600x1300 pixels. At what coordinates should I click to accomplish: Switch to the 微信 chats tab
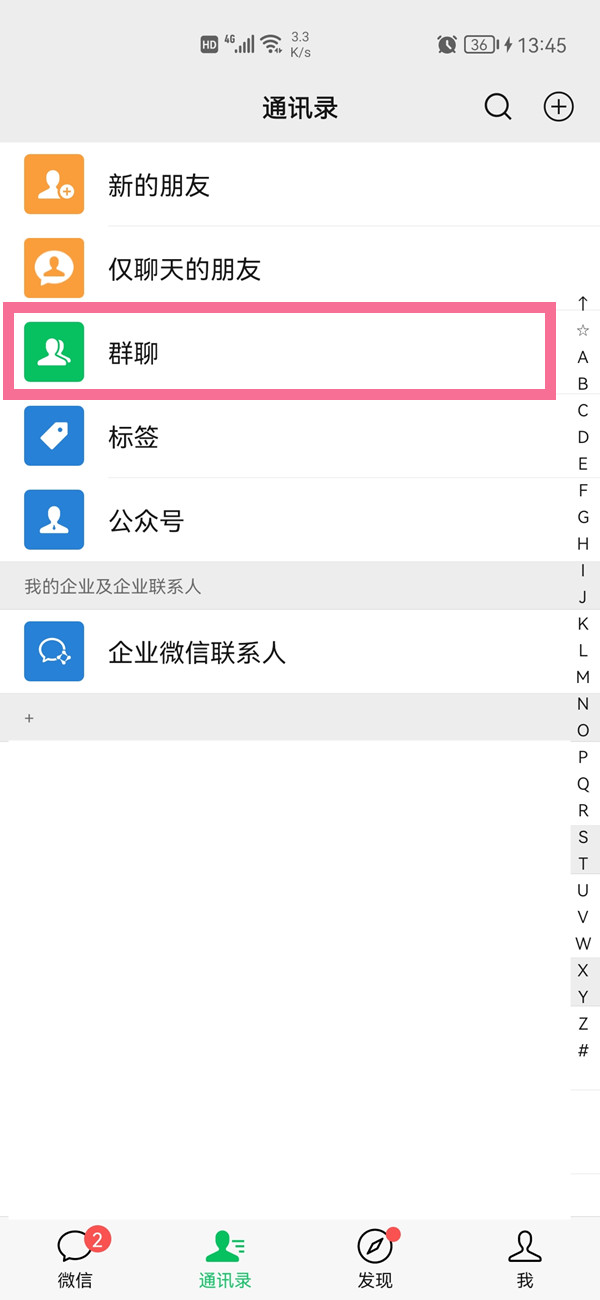point(76,1259)
